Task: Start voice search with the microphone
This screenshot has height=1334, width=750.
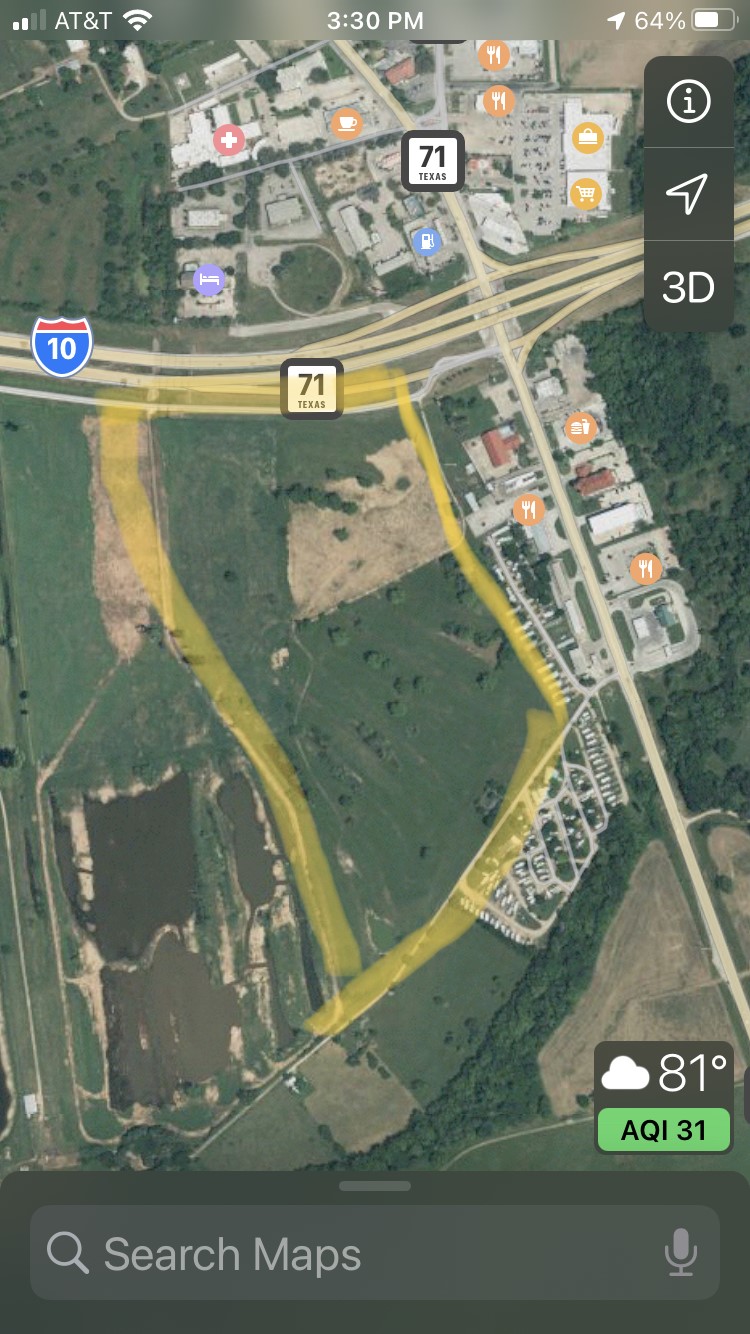Action: 681,1253
